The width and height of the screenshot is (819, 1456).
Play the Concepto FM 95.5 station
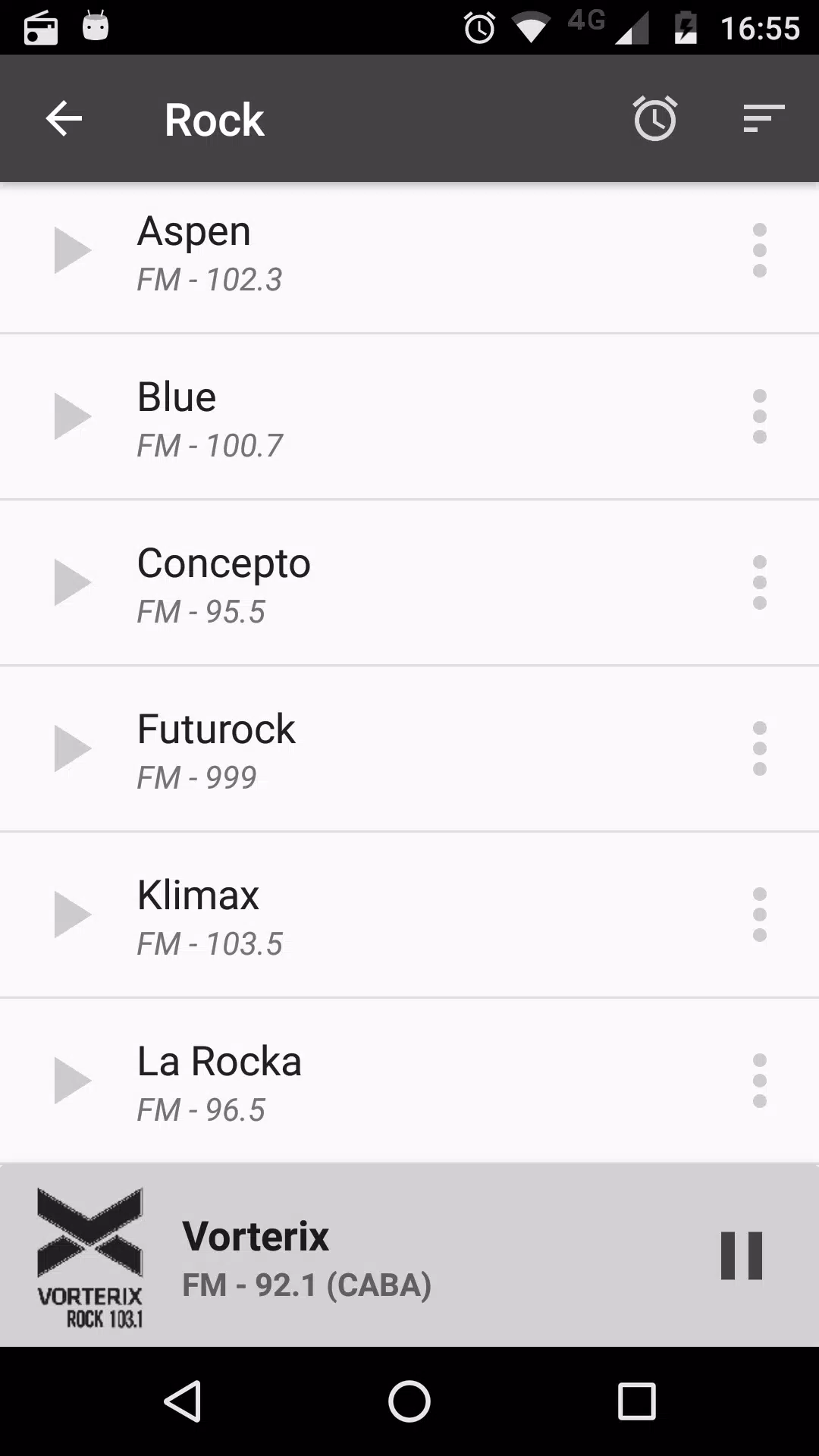(73, 582)
